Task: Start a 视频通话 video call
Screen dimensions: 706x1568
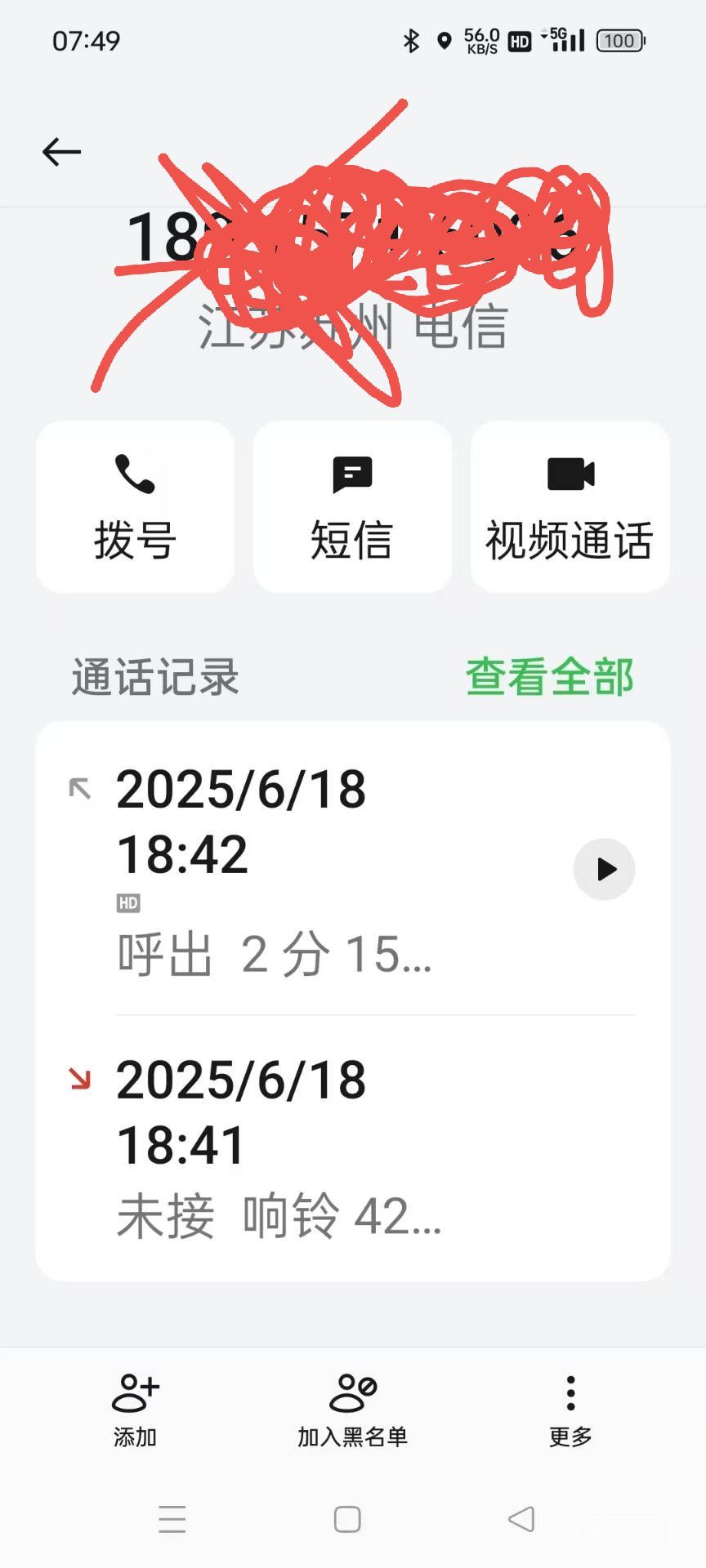Action: [x=570, y=506]
